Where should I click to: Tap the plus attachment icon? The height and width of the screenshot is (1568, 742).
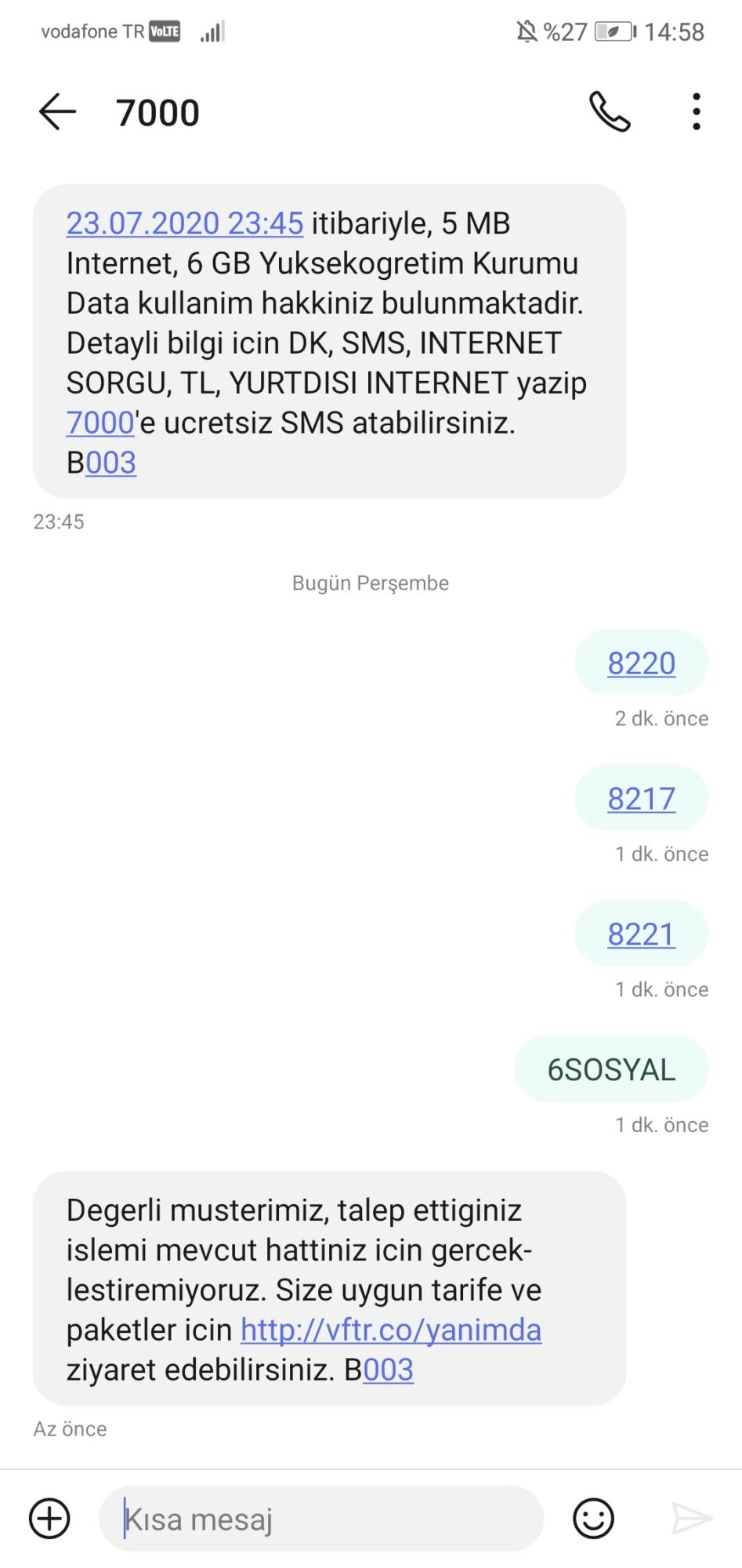[49, 1519]
